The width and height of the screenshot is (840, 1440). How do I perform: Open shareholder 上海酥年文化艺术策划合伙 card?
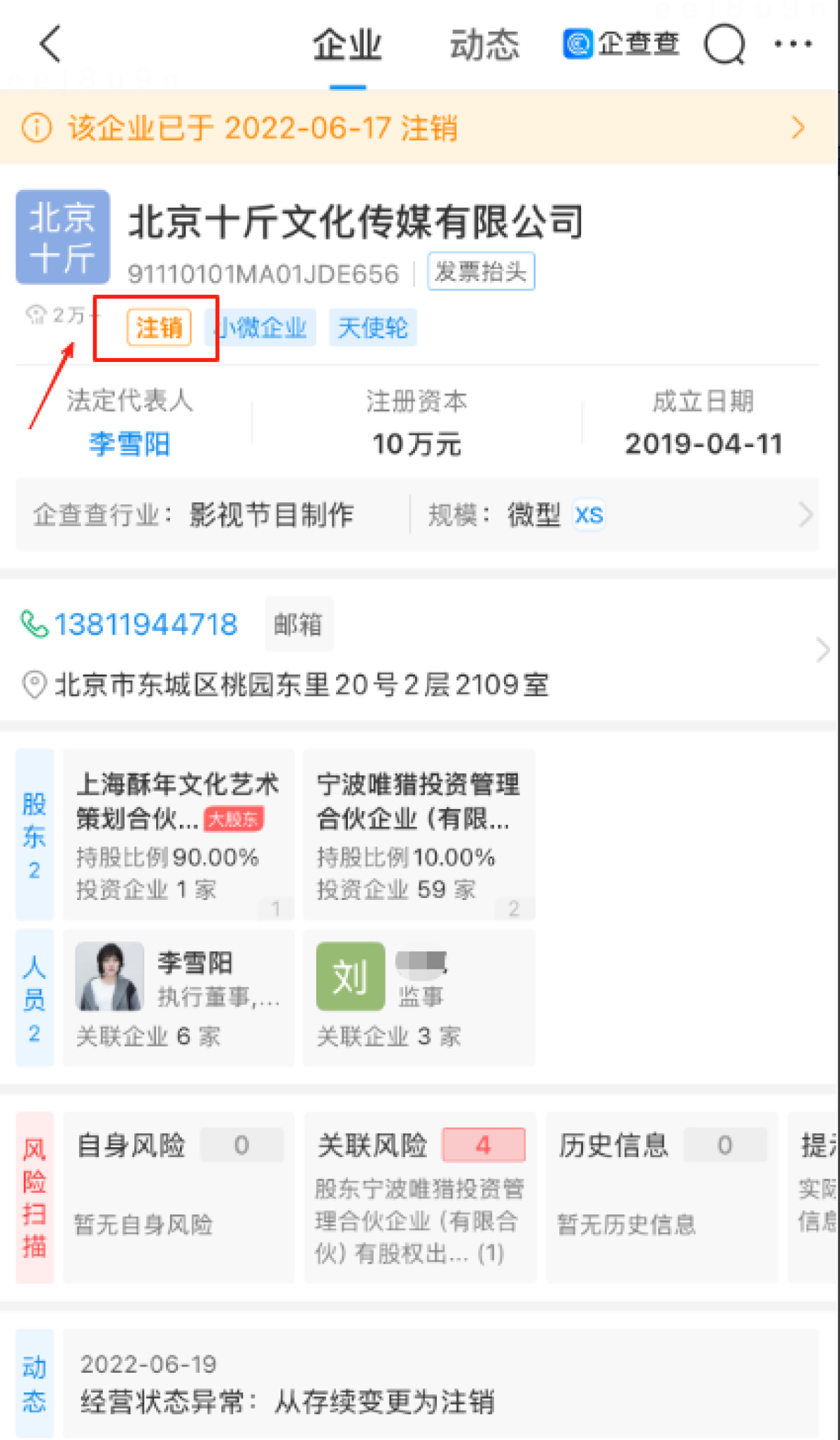tap(178, 835)
